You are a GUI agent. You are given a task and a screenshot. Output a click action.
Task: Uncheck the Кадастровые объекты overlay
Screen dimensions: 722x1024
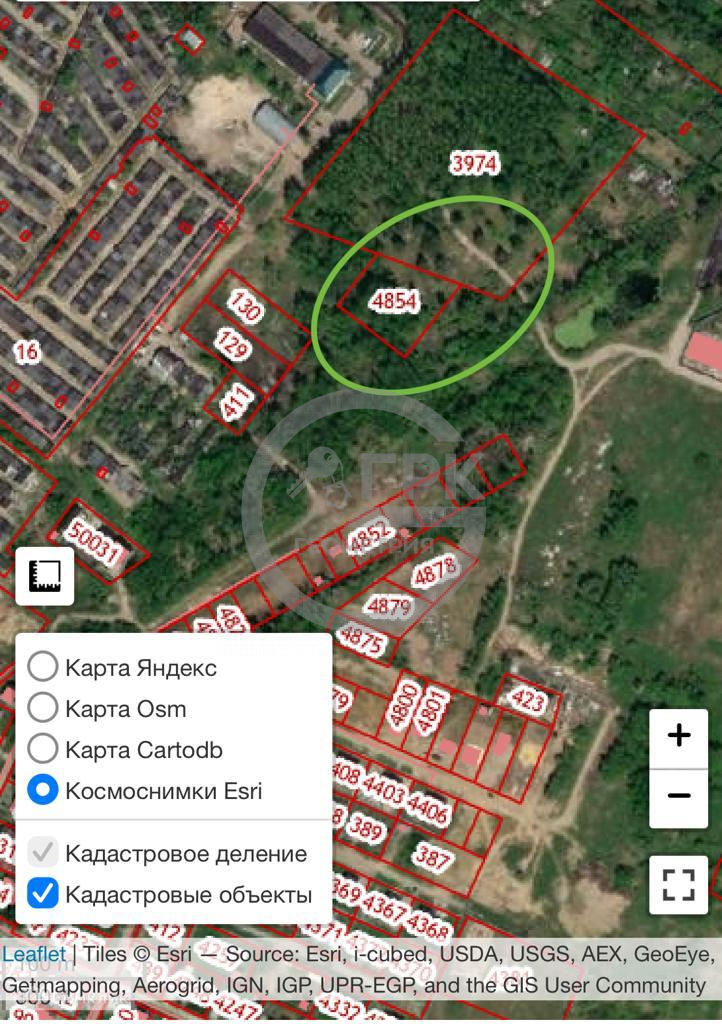[x=43, y=893]
